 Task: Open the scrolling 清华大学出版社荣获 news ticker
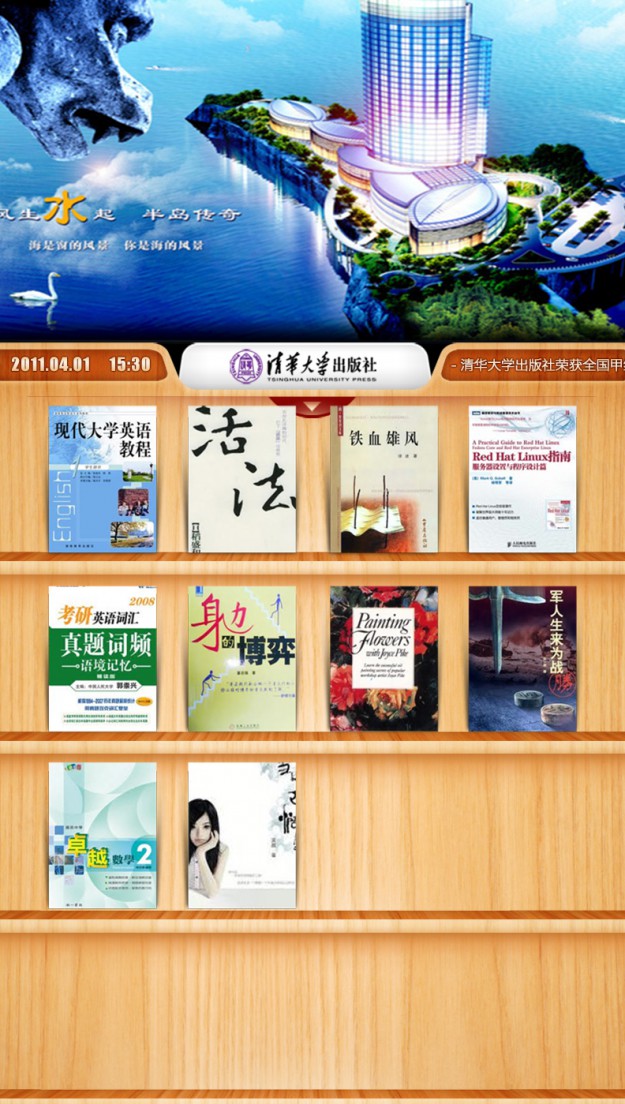[x=534, y=365]
